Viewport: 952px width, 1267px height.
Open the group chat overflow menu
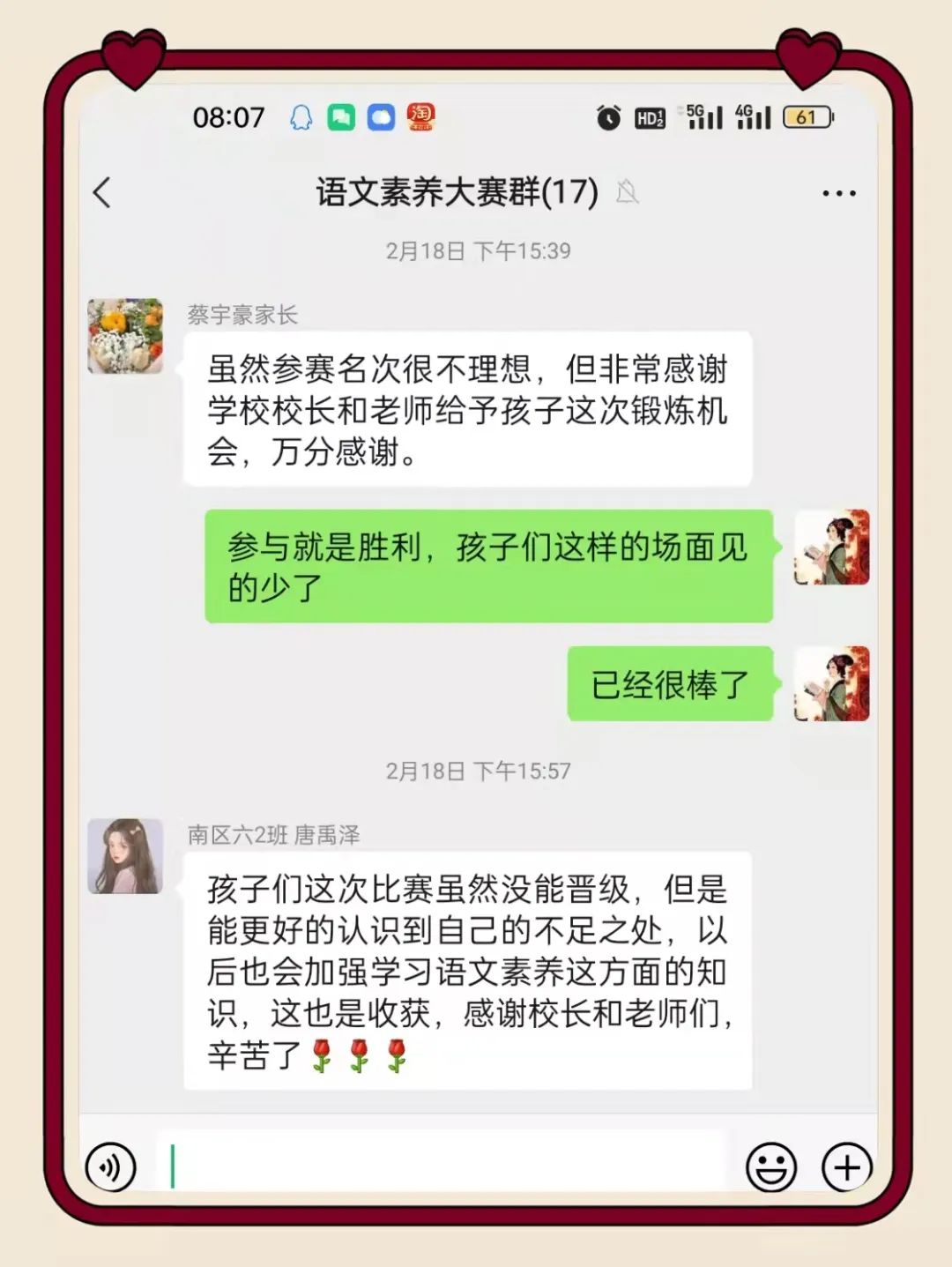(x=838, y=193)
